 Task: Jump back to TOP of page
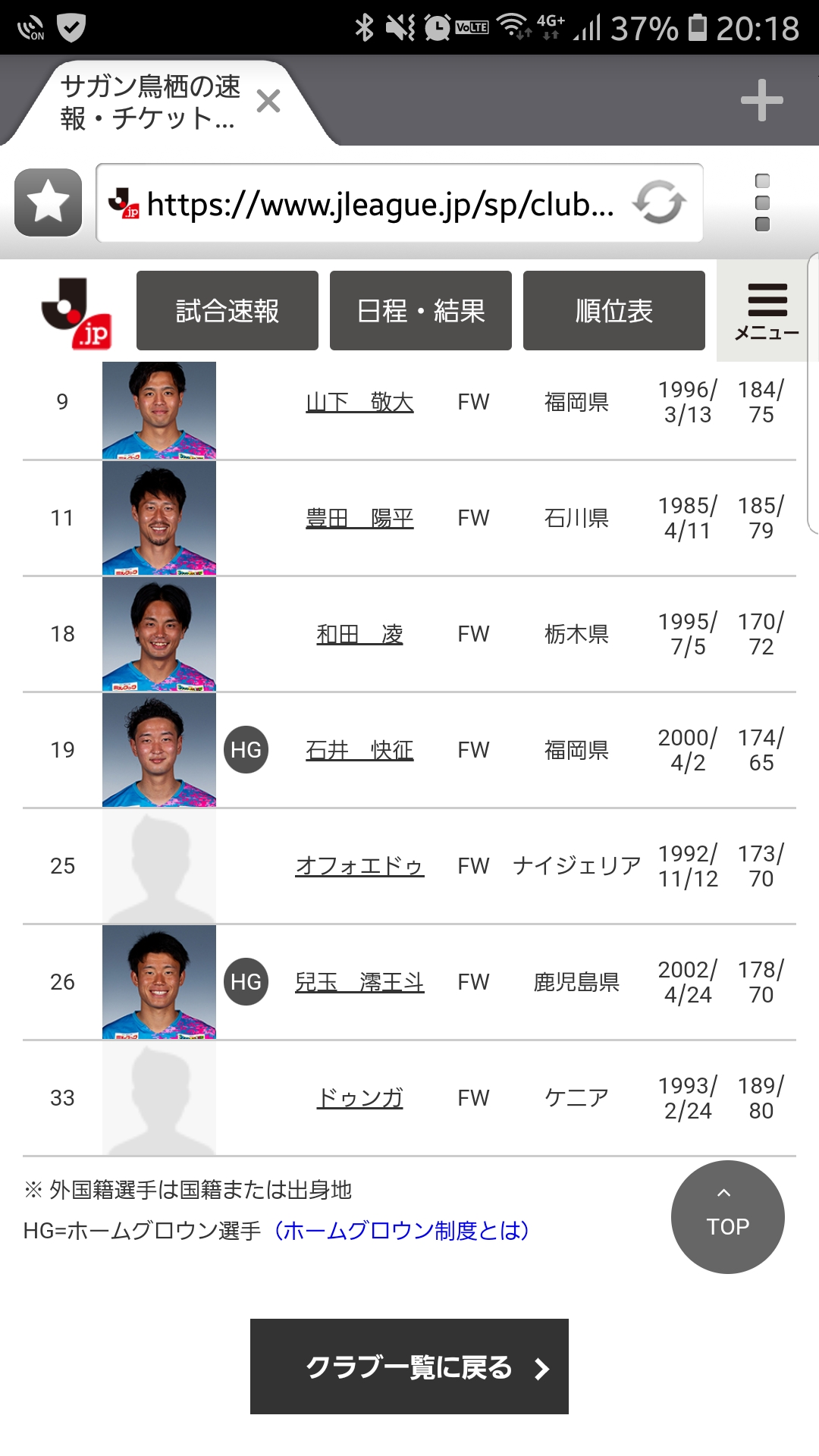click(728, 1217)
